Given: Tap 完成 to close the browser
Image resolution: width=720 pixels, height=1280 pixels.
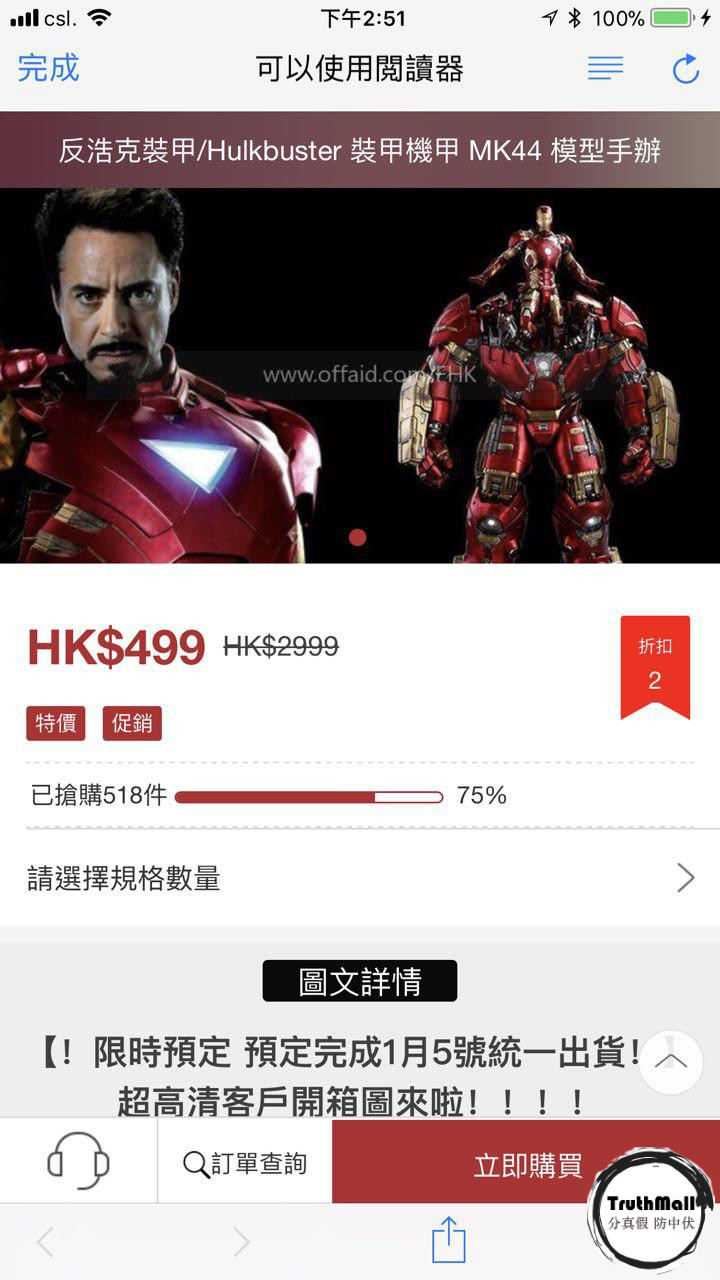Looking at the screenshot, I should tap(48, 68).
